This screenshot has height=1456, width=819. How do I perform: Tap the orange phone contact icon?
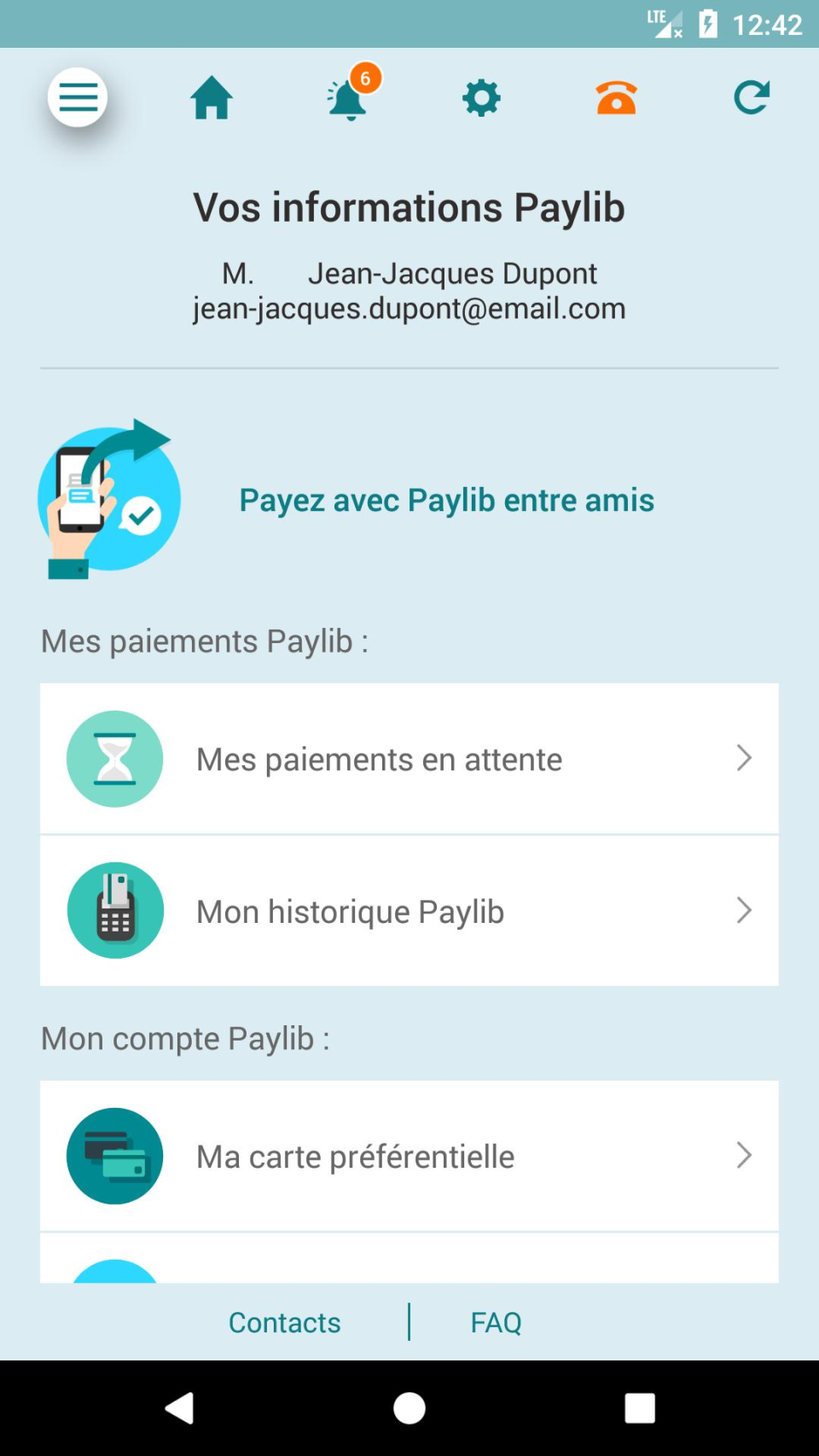coord(616,97)
